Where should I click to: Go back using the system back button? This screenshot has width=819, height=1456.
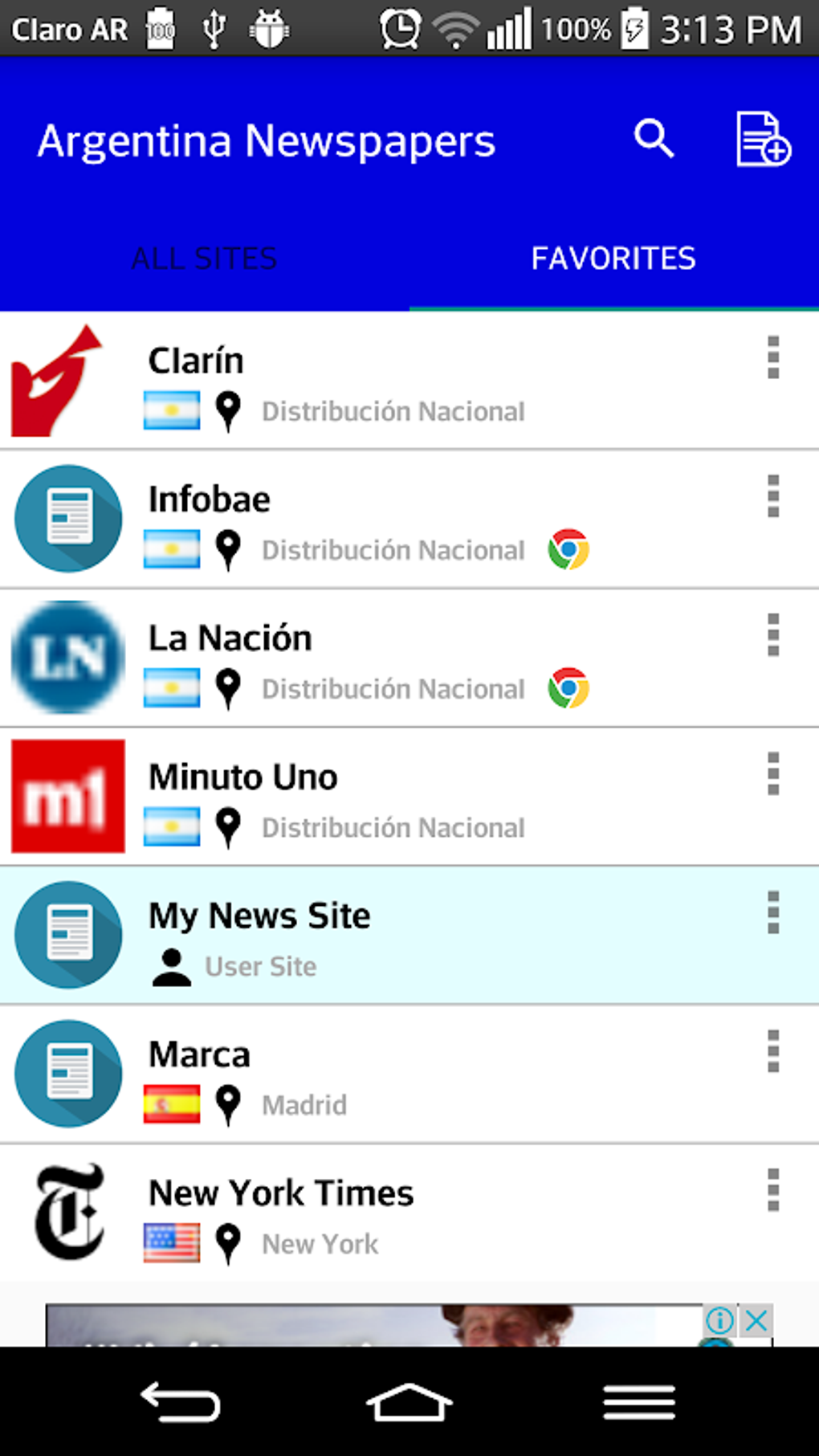coord(181,1403)
